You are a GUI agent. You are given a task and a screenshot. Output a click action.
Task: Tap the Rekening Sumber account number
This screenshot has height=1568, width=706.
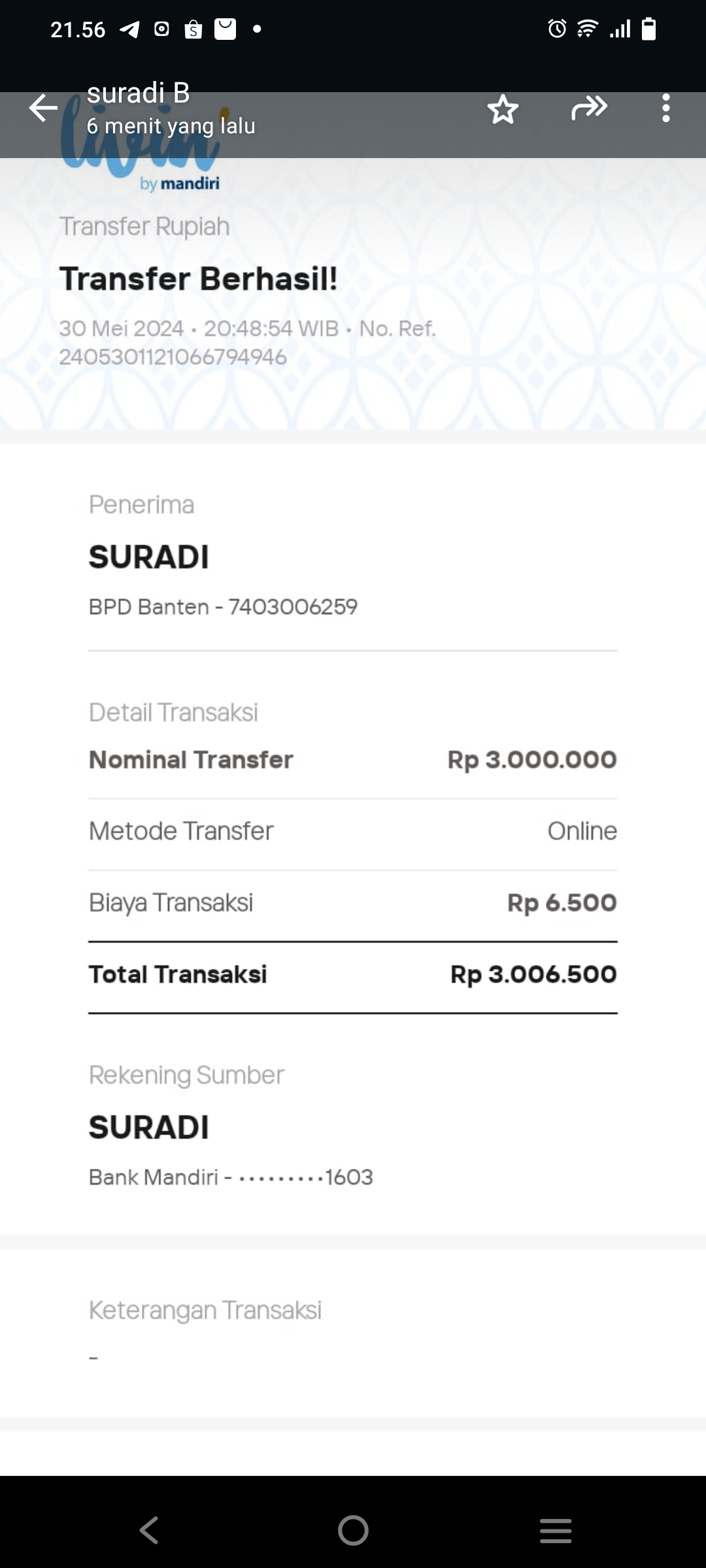pos(230,1177)
